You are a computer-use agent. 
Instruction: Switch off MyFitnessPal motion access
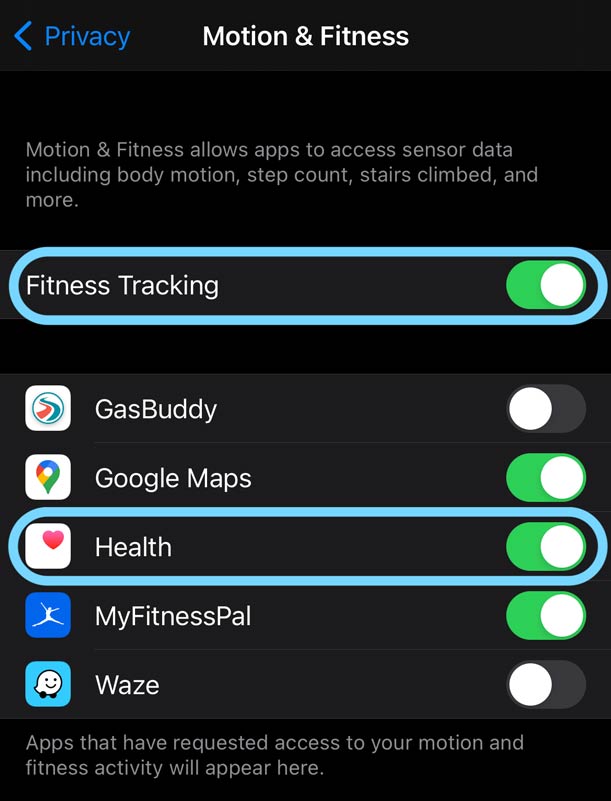[x=545, y=616]
